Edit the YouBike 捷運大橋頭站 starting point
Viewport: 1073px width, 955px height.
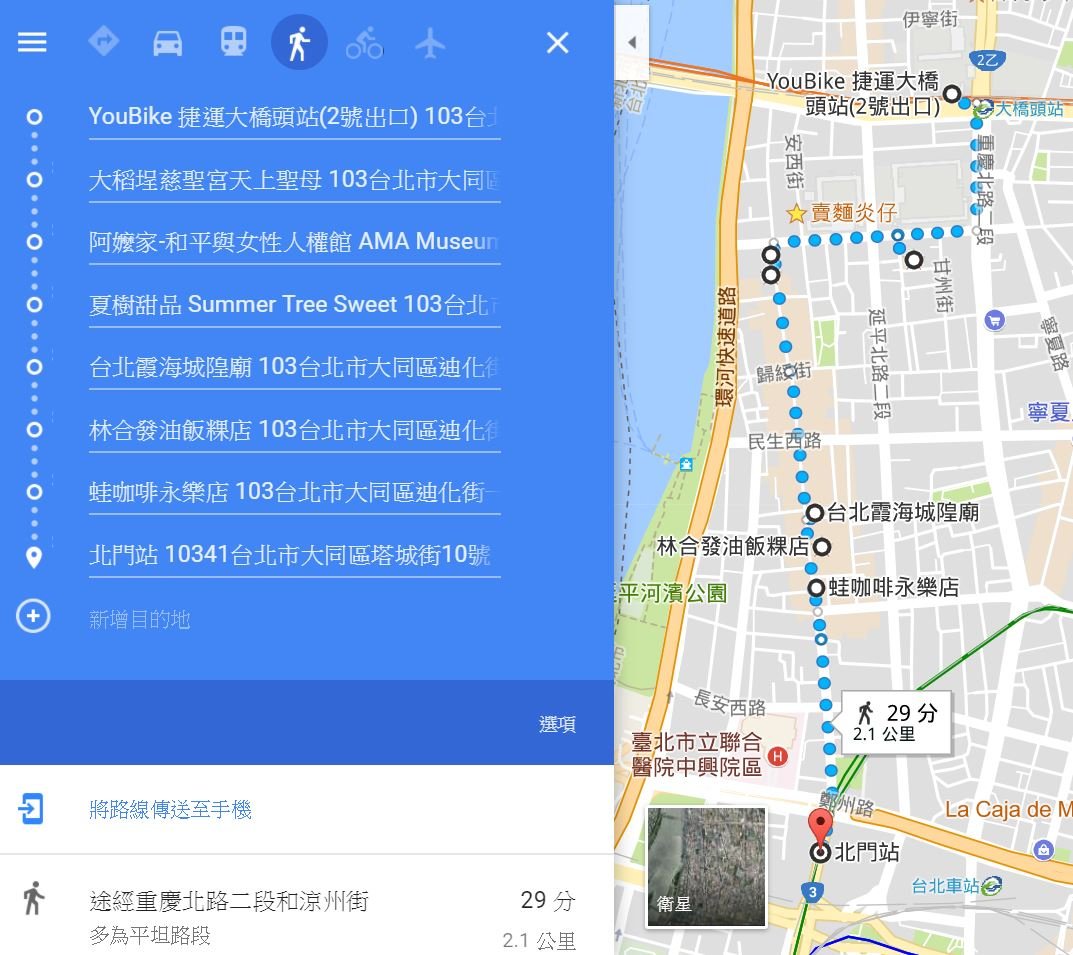pyautogui.click(x=293, y=117)
